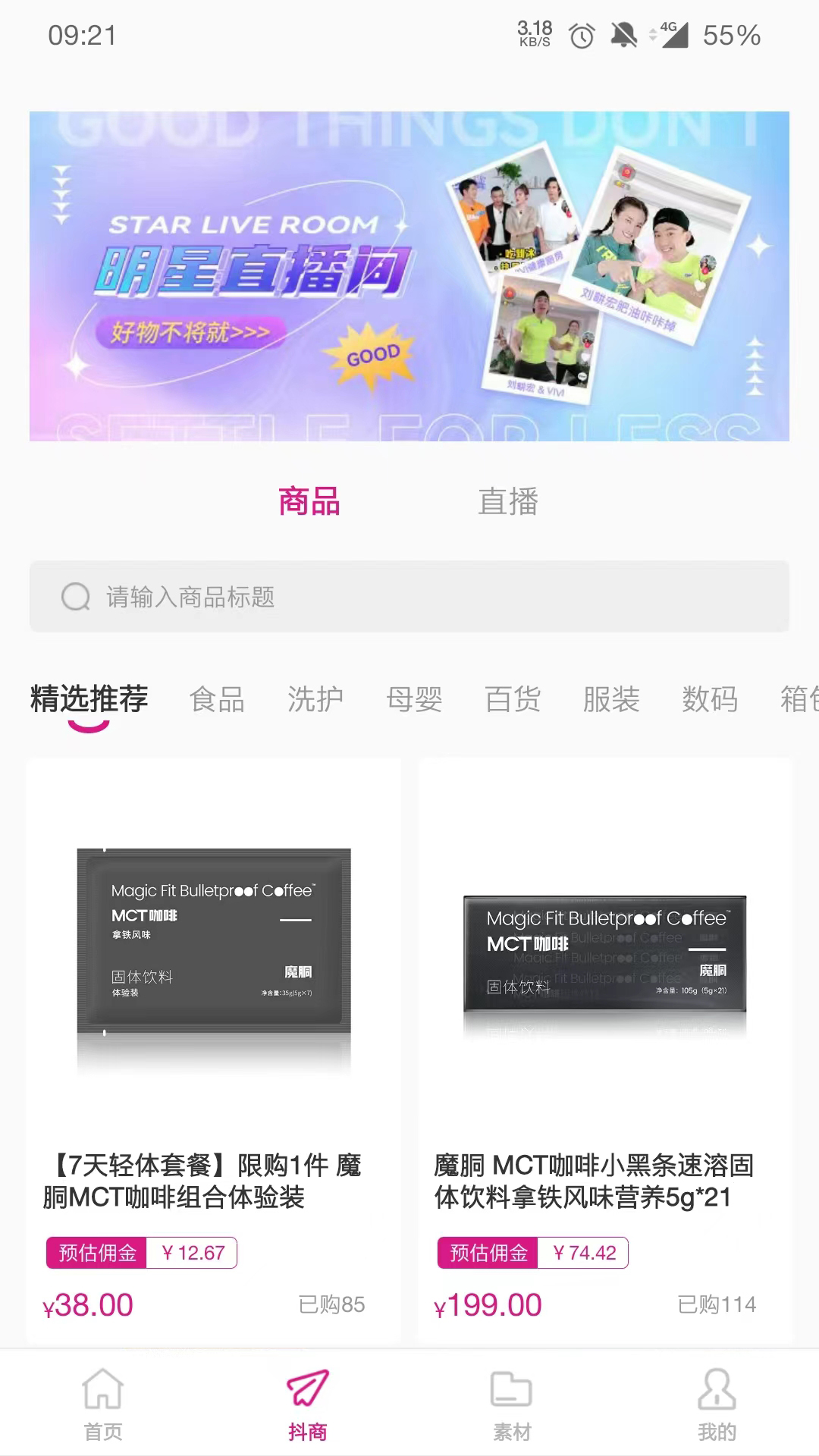Switch to the 直播 tab
The height and width of the screenshot is (1456, 819).
pyautogui.click(x=508, y=501)
